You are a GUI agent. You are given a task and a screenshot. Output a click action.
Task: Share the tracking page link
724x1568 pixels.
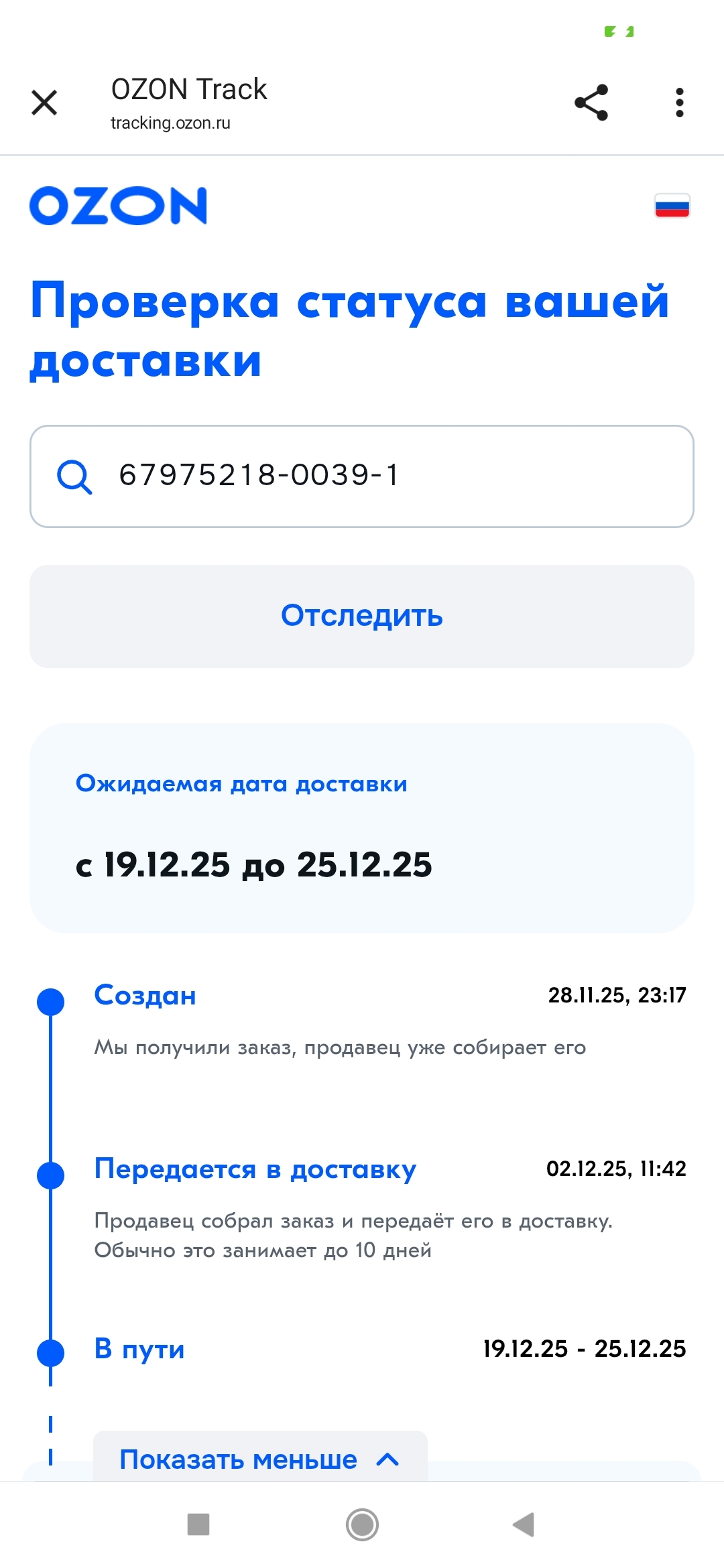(591, 103)
